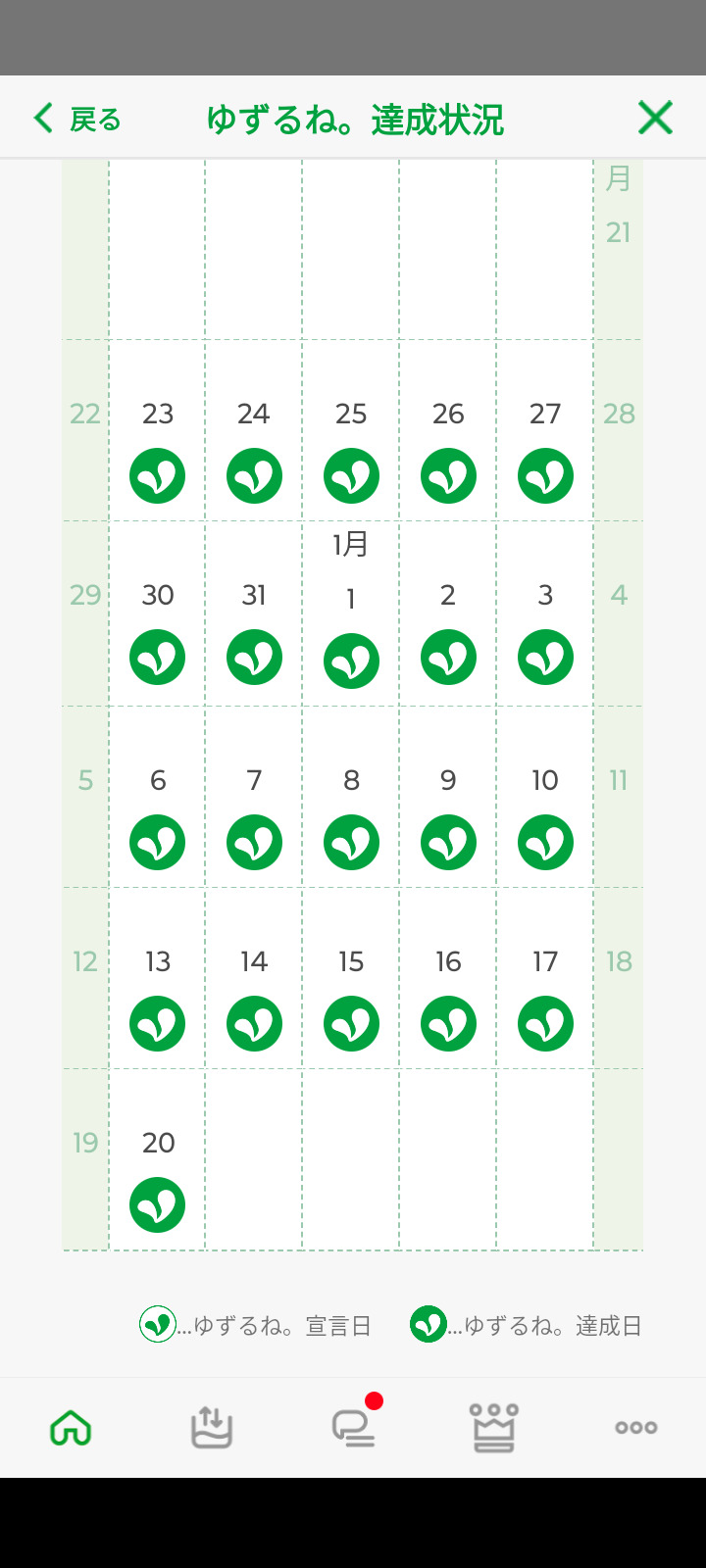The width and height of the screenshot is (706, 1568).
Task: Go back with the 戻る button
Action: (x=76, y=120)
